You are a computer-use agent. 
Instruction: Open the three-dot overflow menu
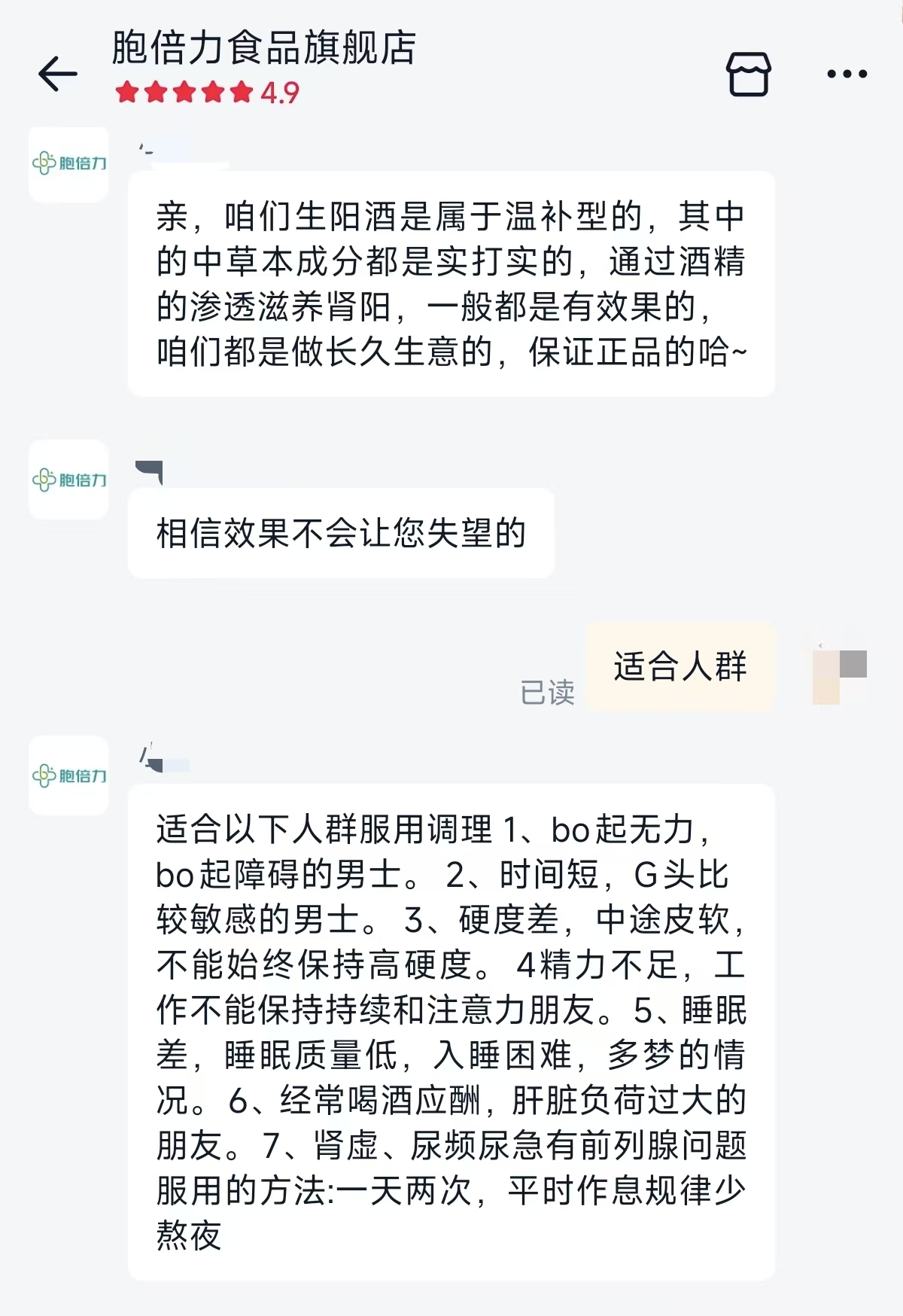[x=847, y=74]
